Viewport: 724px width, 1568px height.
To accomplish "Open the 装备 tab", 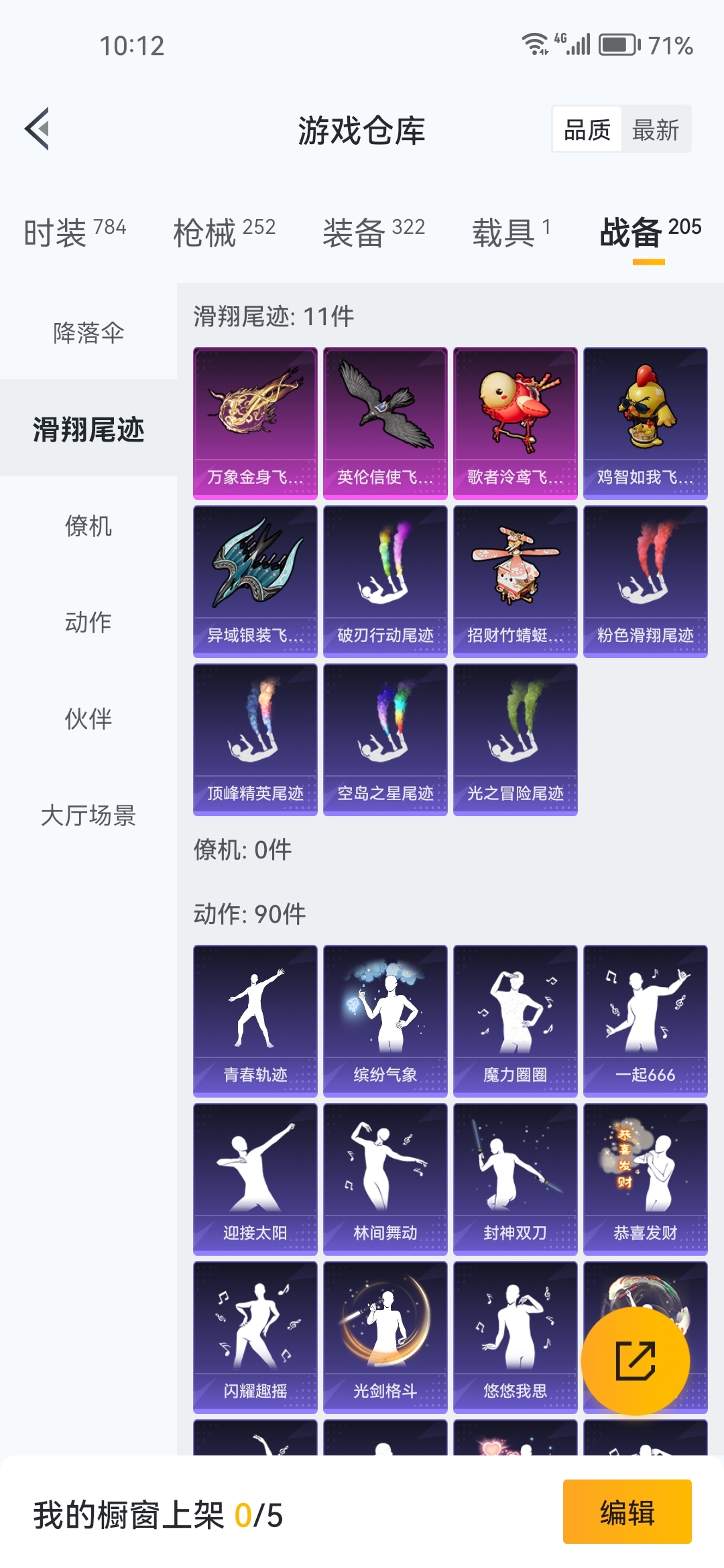I will (x=373, y=233).
